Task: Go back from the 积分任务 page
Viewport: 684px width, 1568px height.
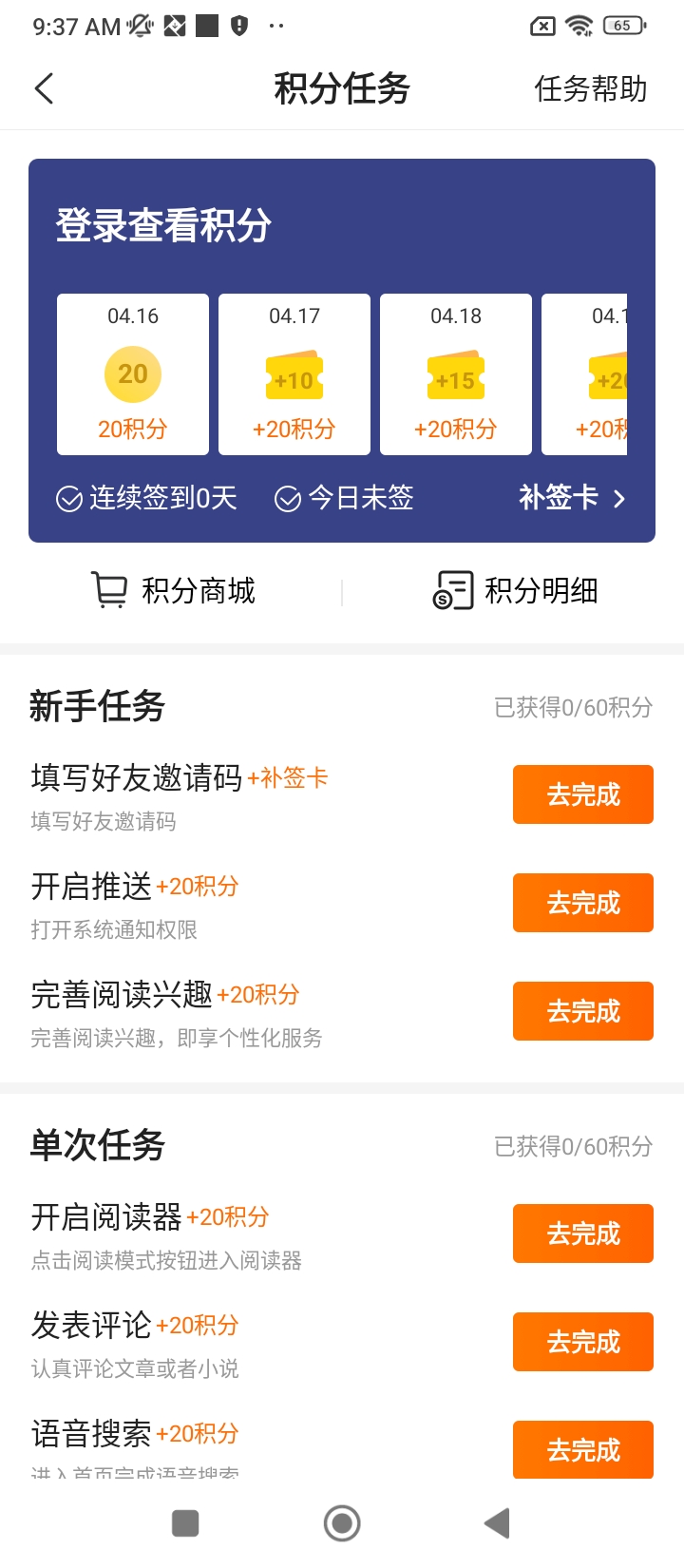Action: 44,89
